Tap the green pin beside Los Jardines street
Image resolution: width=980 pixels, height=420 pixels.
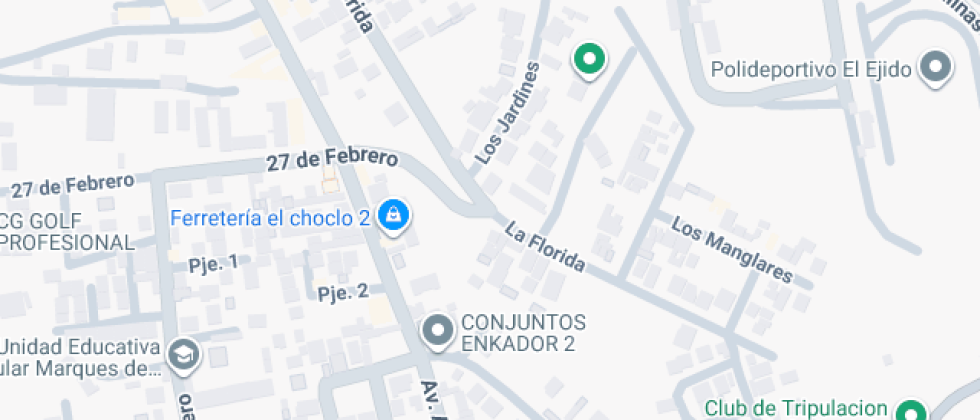click(589, 60)
